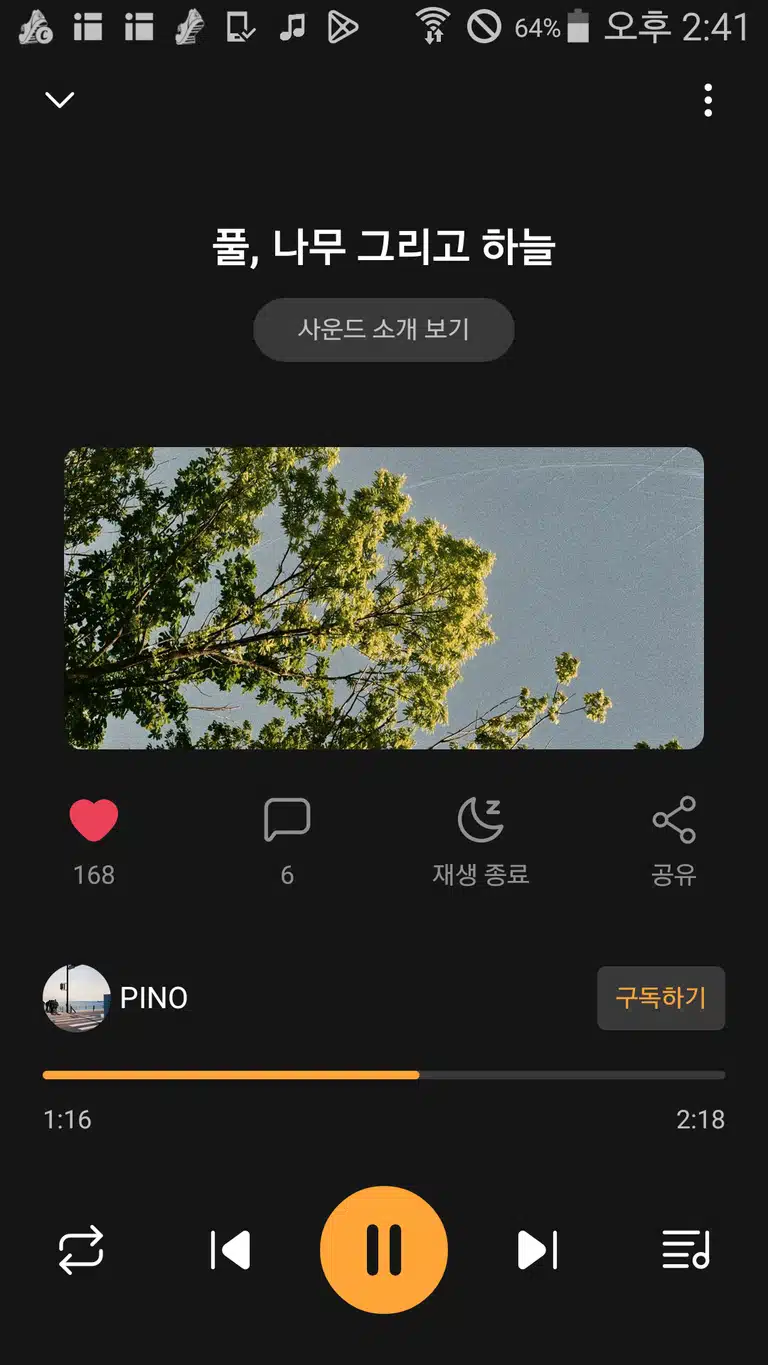Seek along the orange playback progress bar
This screenshot has height=1365, width=768.
[x=384, y=1075]
